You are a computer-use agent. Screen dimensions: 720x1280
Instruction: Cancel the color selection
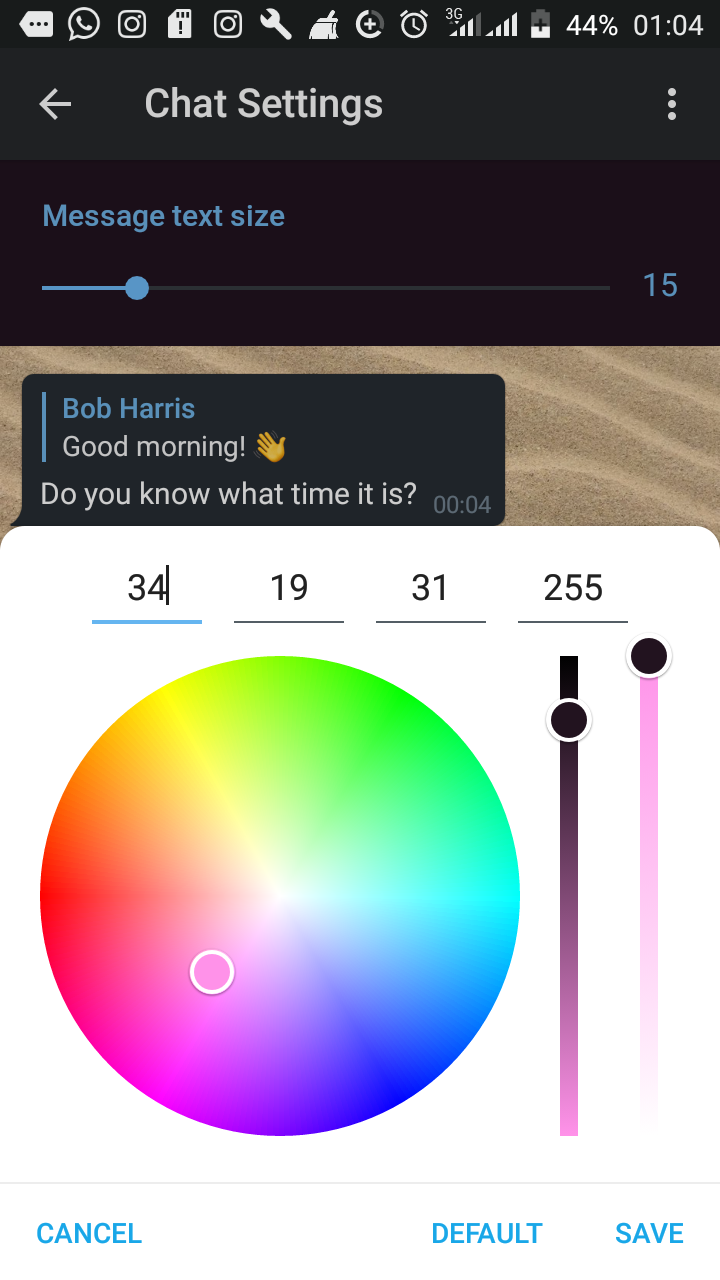pyautogui.click(x=89, y=1233)
